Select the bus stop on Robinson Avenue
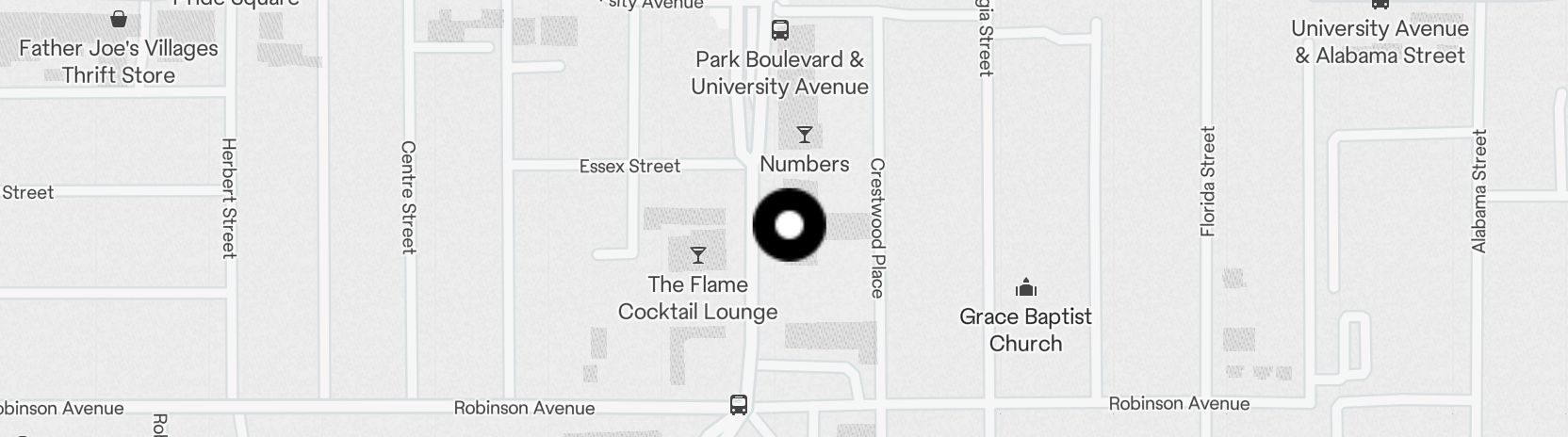This screenshot has width=1568, height=437. pos(739,405)
